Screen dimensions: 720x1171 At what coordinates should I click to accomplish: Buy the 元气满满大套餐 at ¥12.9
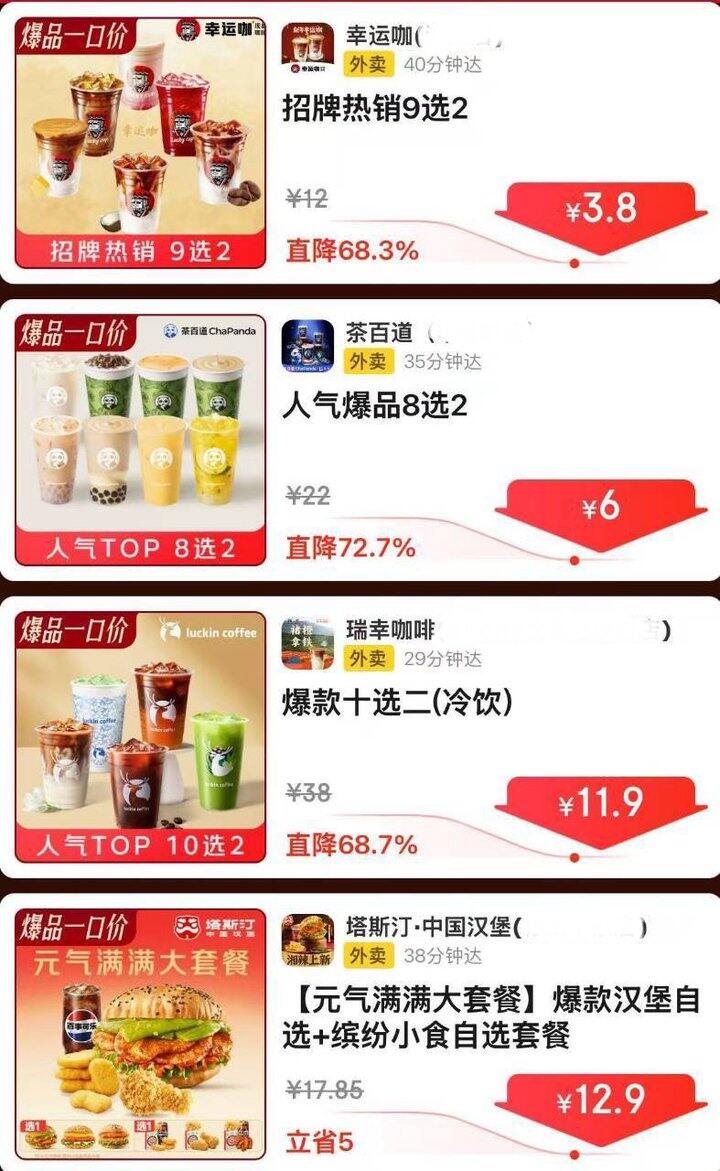pyautogui.click(x=599, y=1101)
